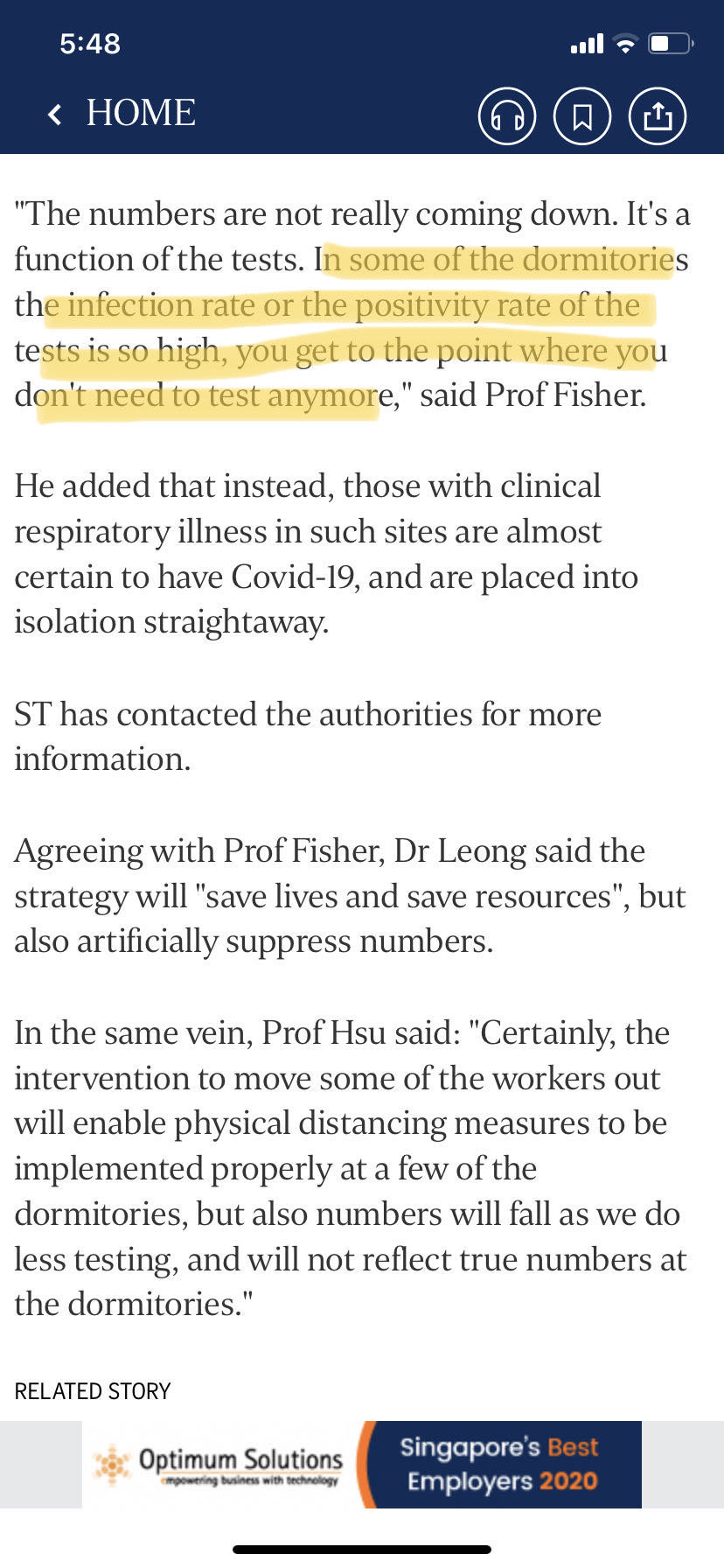Bookmark this article
The height and width of the screenshot is (1568, 724).
582,115
